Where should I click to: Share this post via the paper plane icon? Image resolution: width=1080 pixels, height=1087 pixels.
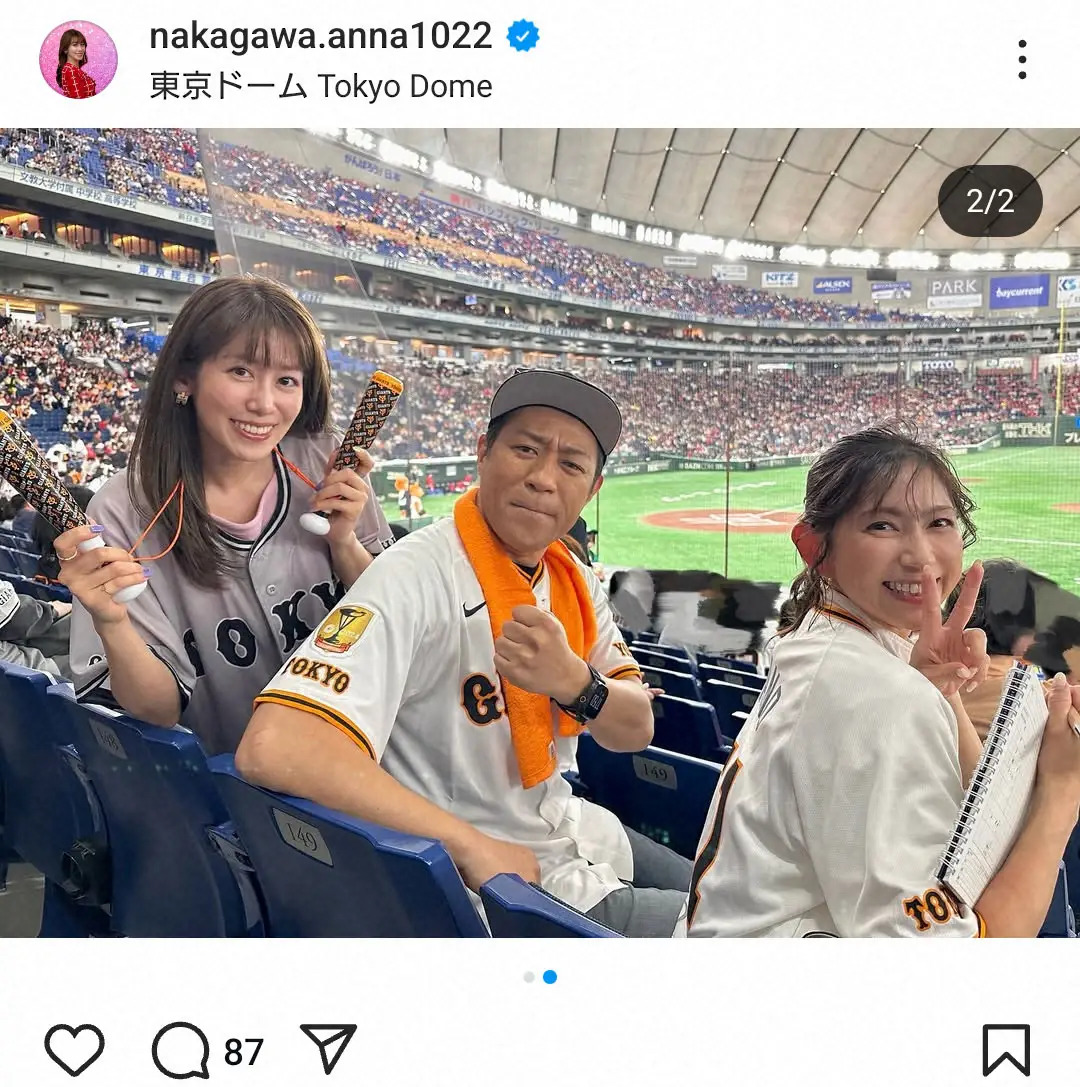click(x=329, y=1048)
